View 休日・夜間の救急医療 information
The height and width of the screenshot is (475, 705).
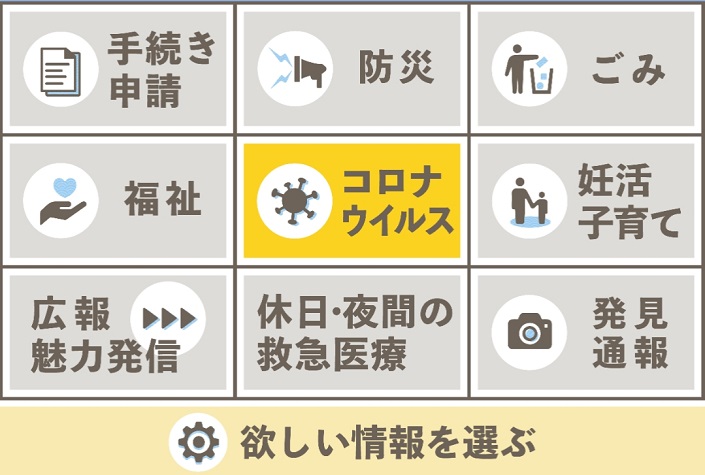(352, 332)
